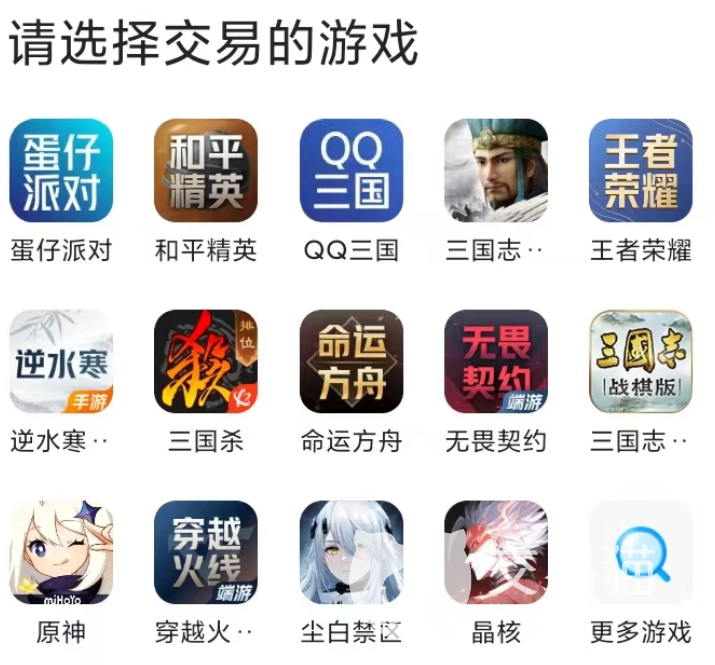Viewport: 715px width, 665px height.
Task: Open 命运方舟 trading
Action: click(351, 362)
